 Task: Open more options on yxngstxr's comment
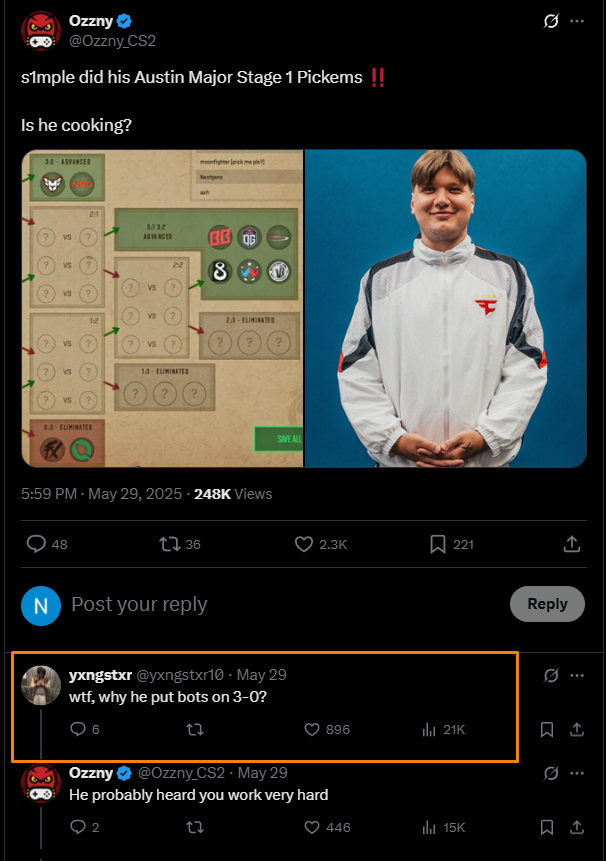coord(577,675)
